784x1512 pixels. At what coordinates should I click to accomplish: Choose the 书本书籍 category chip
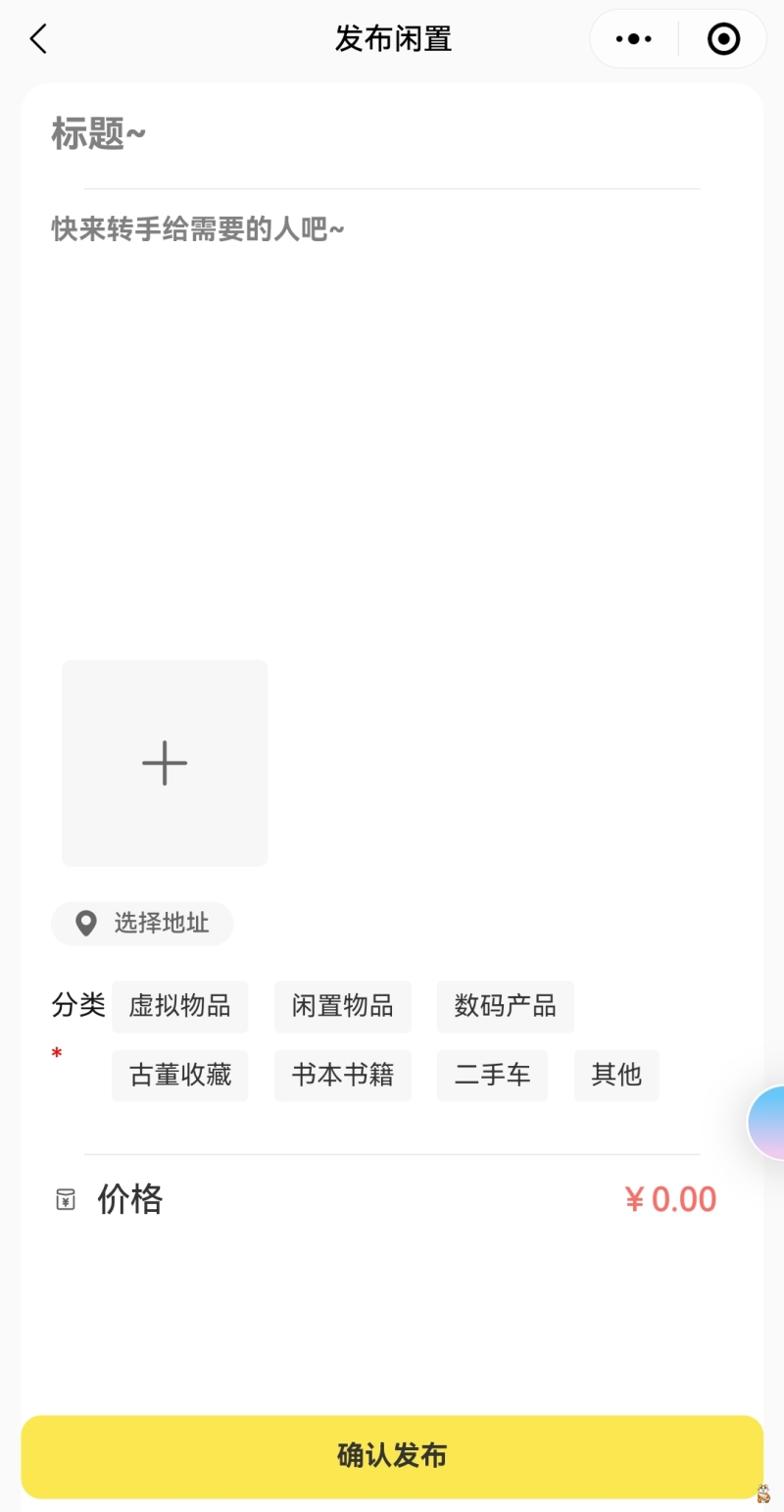pos(343,1076)
